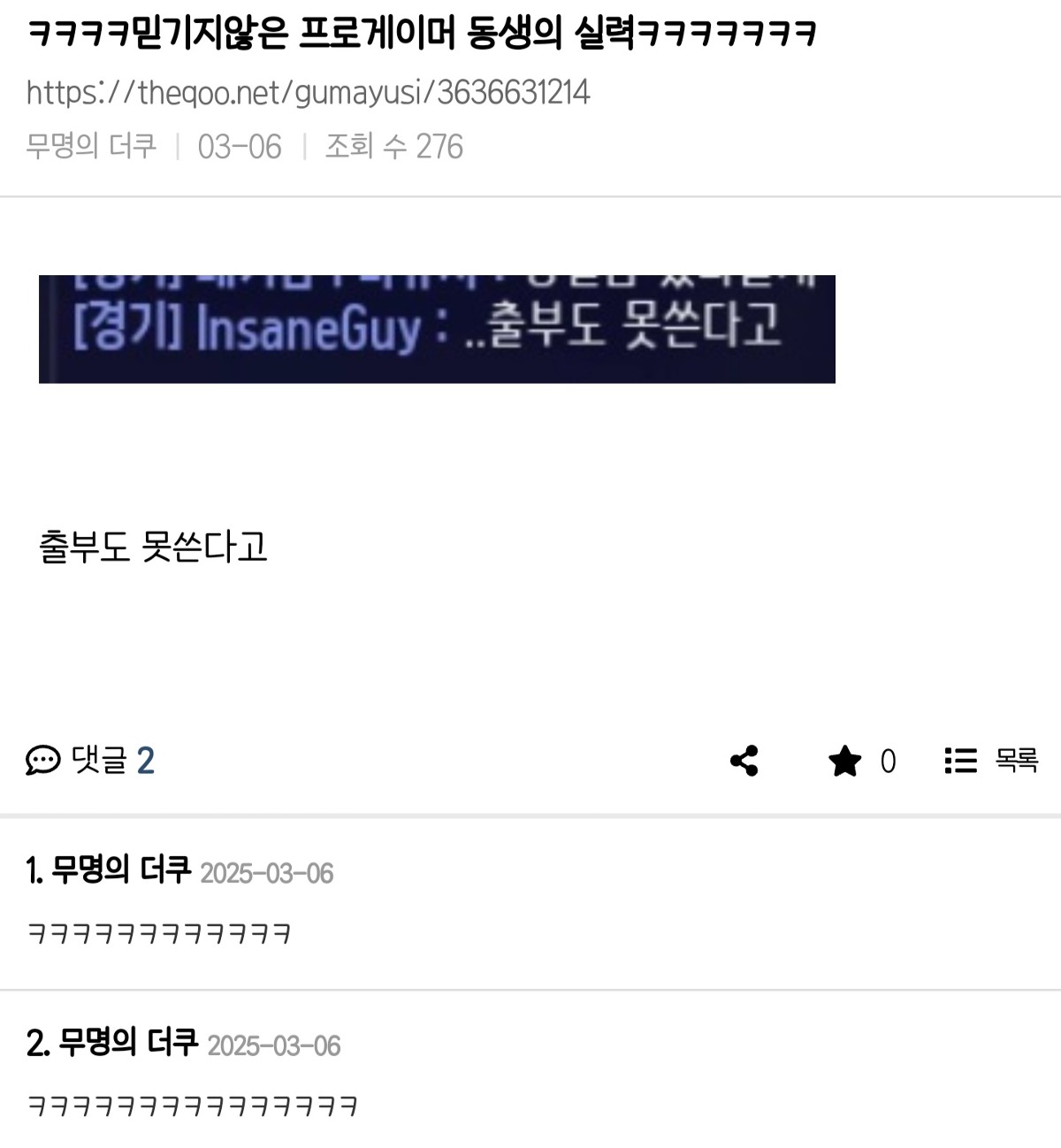Click the share network icon to share post
Screen dimensions: 1061x1148
[744, 760]
